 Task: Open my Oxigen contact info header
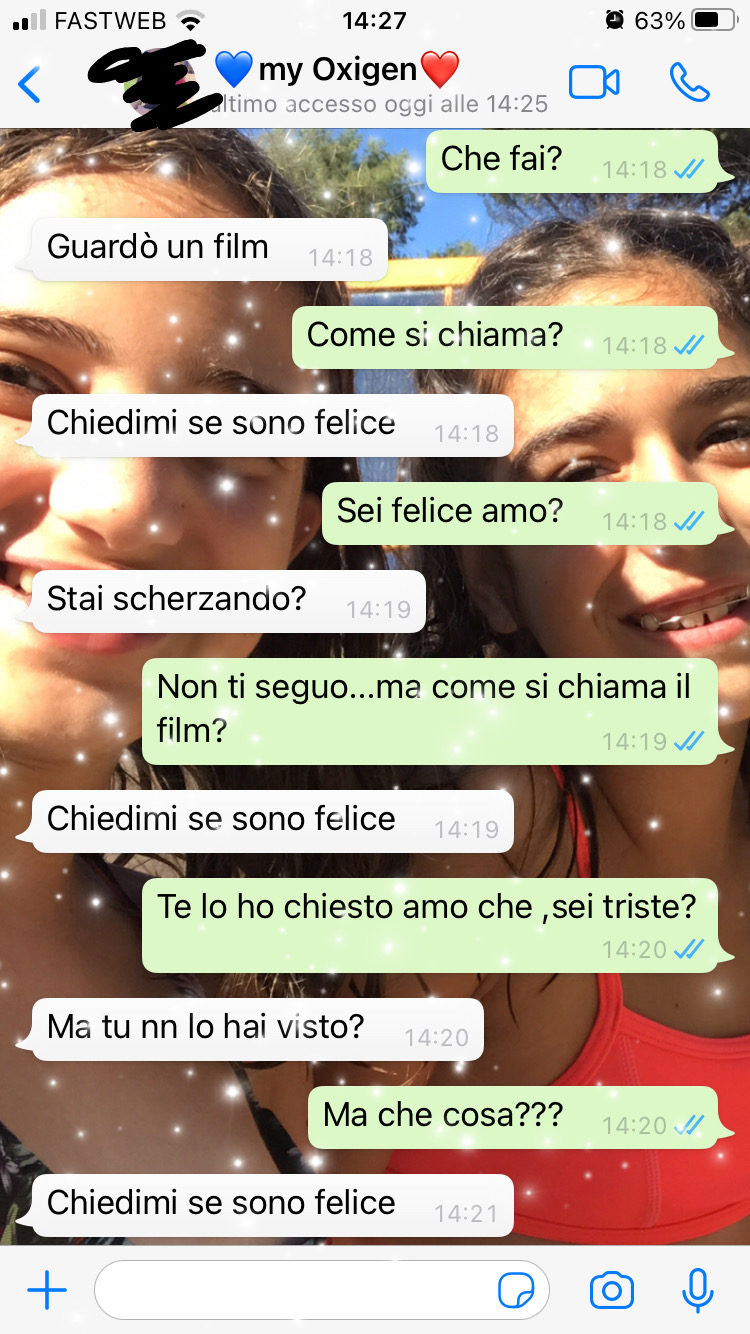pos(340,84)
